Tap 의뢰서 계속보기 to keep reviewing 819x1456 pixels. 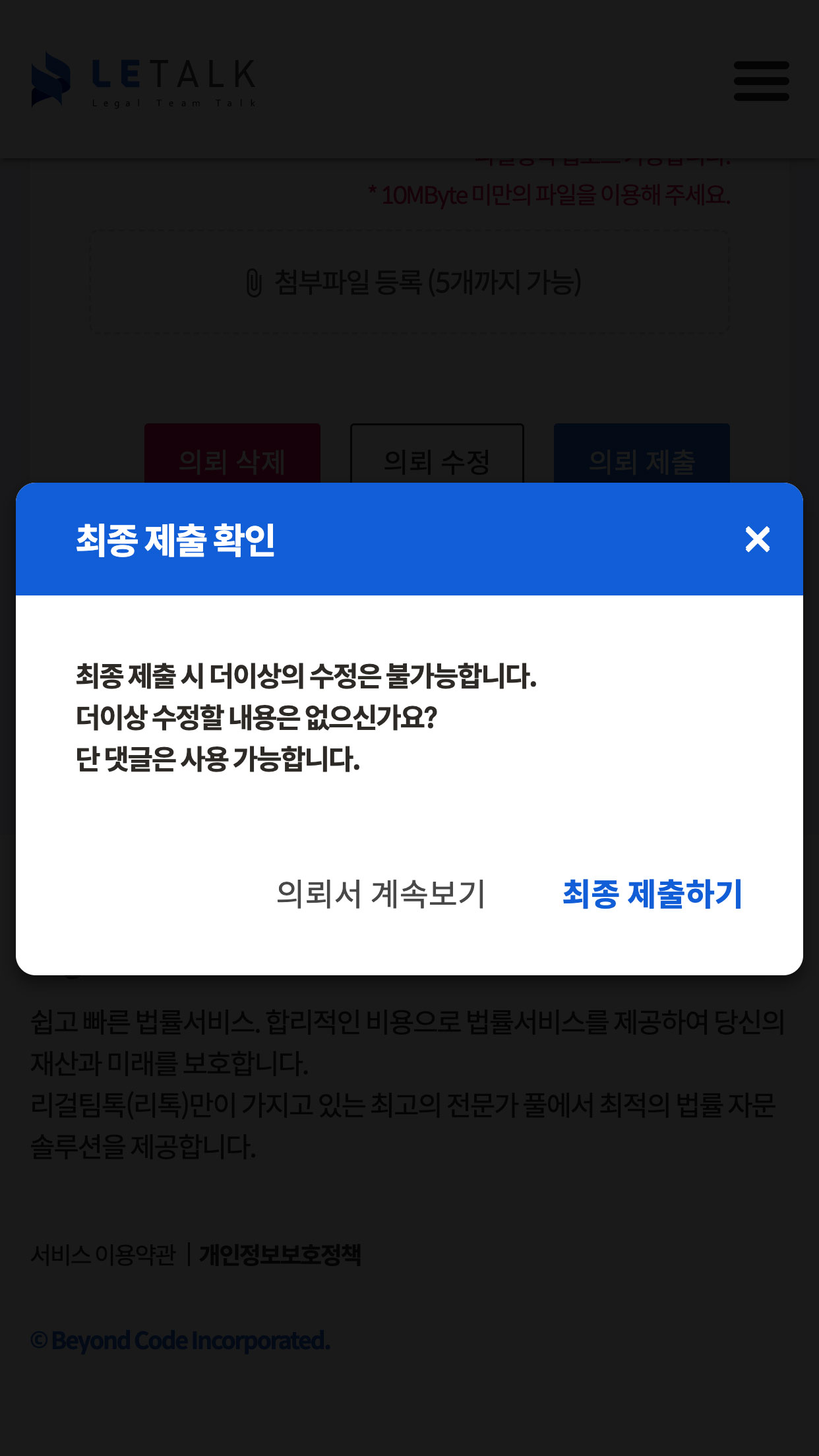click(380, 894)
